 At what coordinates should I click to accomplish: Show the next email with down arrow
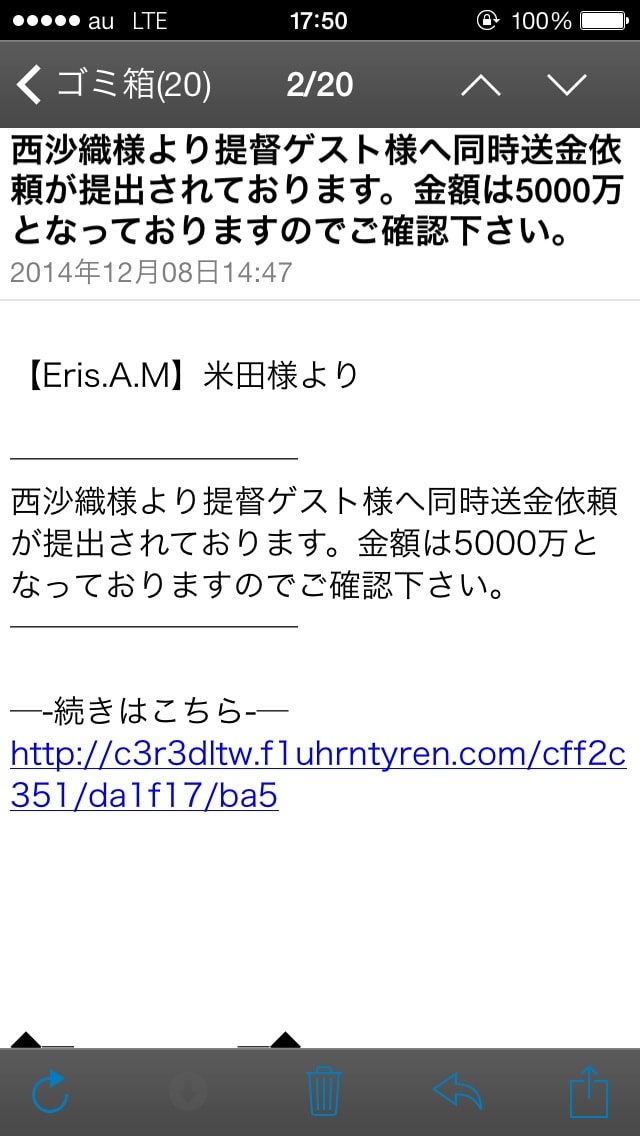pyautogui.click(x=567, y=85)
